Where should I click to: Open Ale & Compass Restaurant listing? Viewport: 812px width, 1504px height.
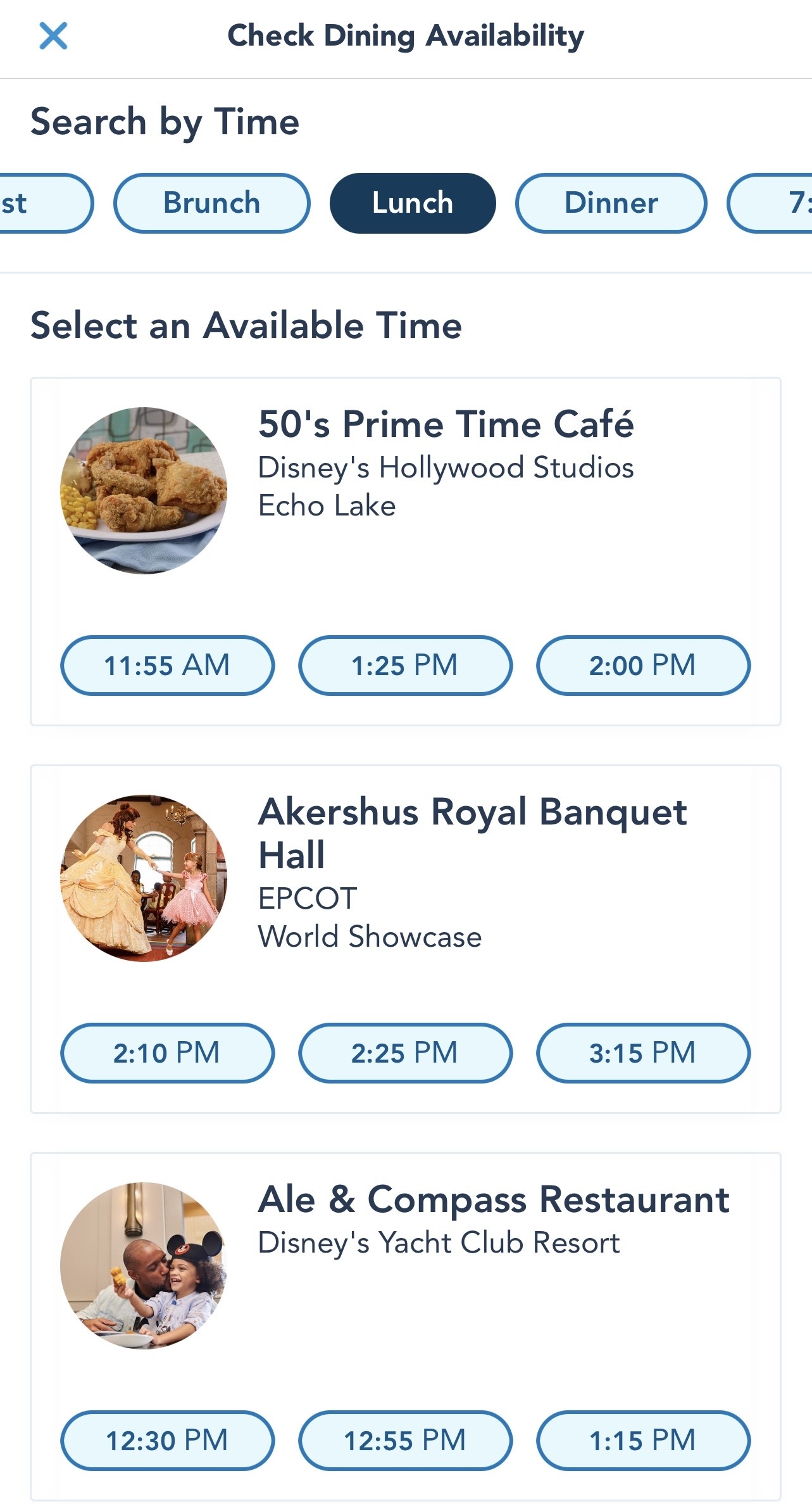click(494, 1200)
